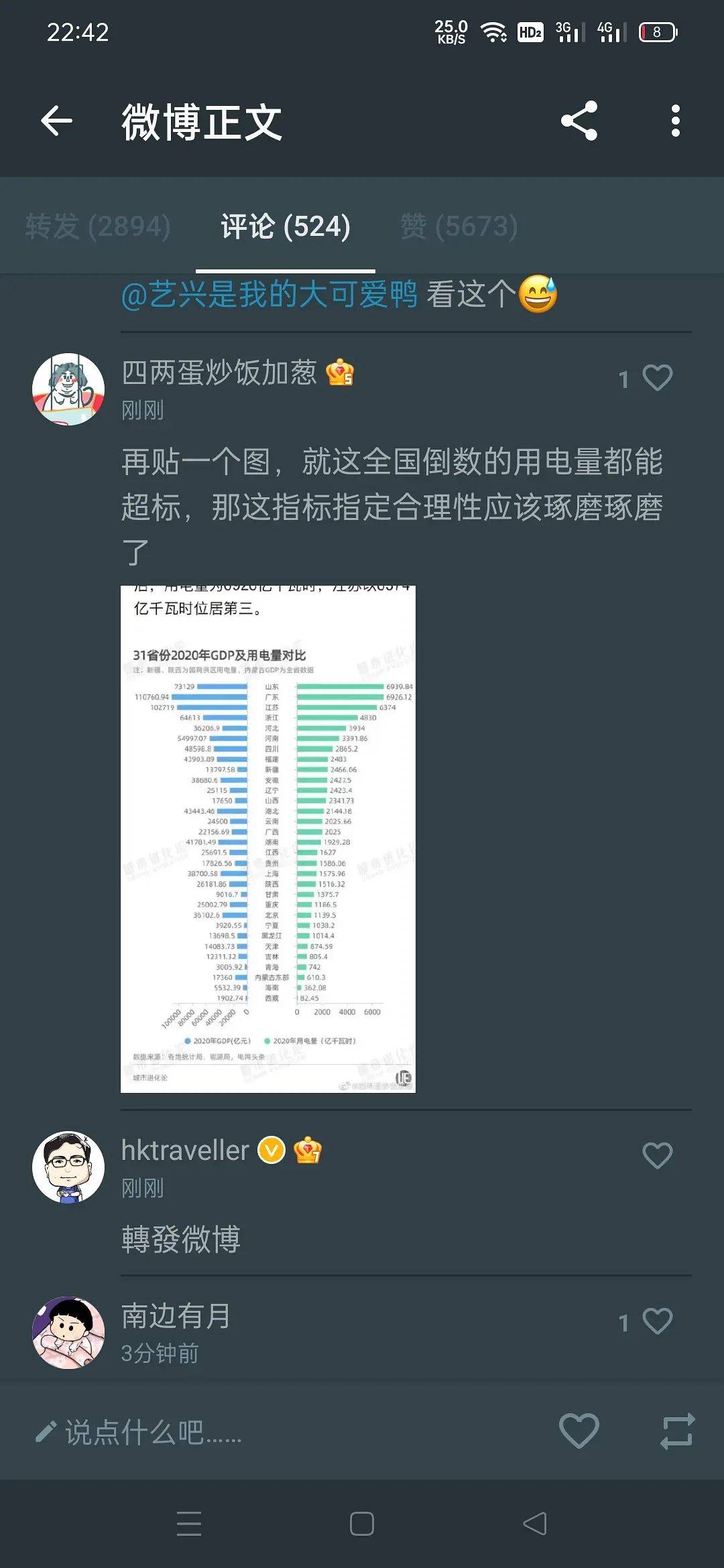
Task: Like this post from the bottom bar
Action: tap(579, 1431)
